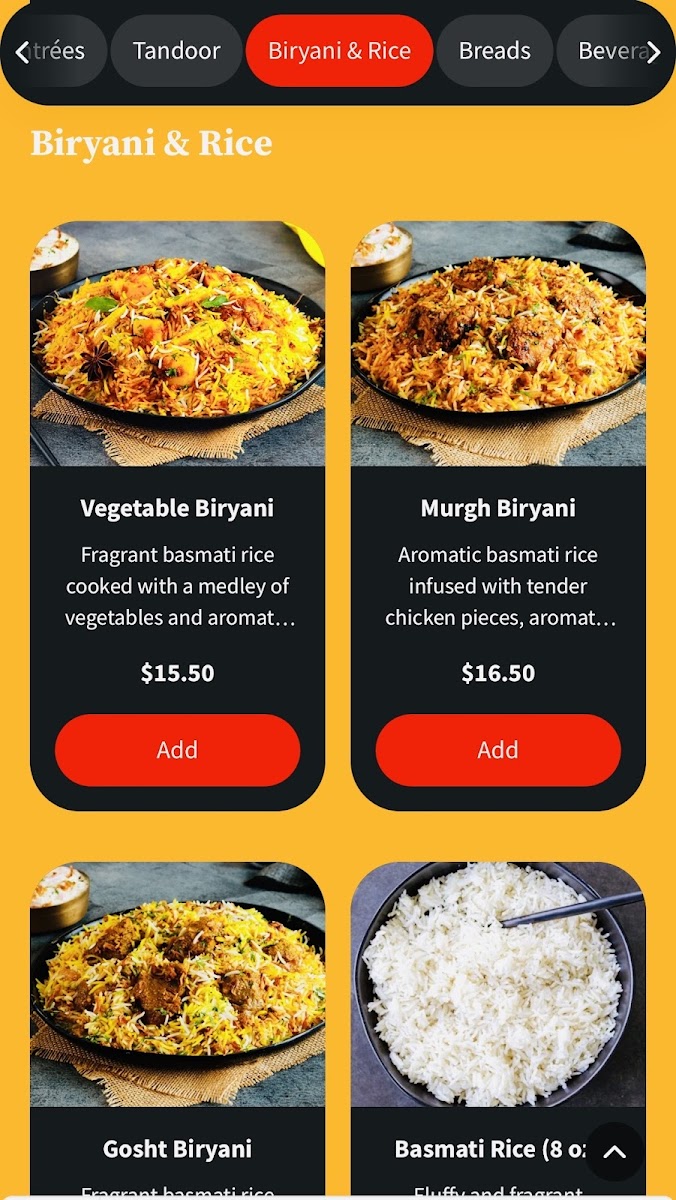Add Murgh Biryani to the order
Viewport: 676px width, 1200px height.
[498, 750]
